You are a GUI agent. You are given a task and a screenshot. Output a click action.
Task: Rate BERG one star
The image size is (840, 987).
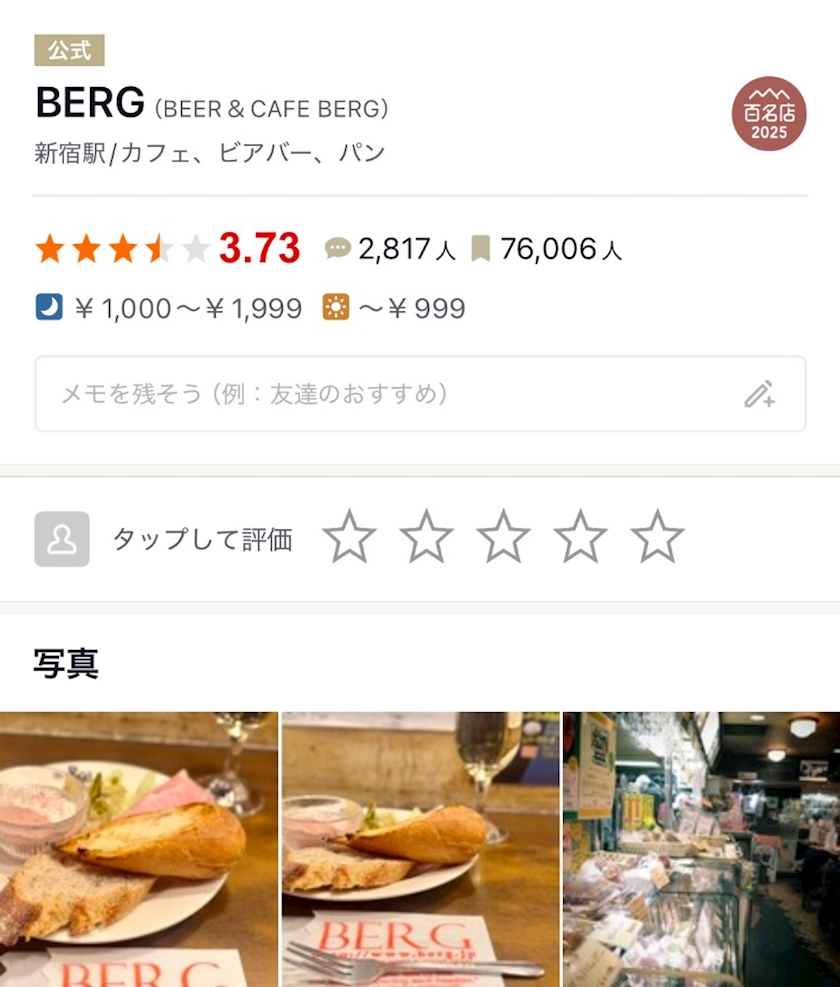(349, 537)
